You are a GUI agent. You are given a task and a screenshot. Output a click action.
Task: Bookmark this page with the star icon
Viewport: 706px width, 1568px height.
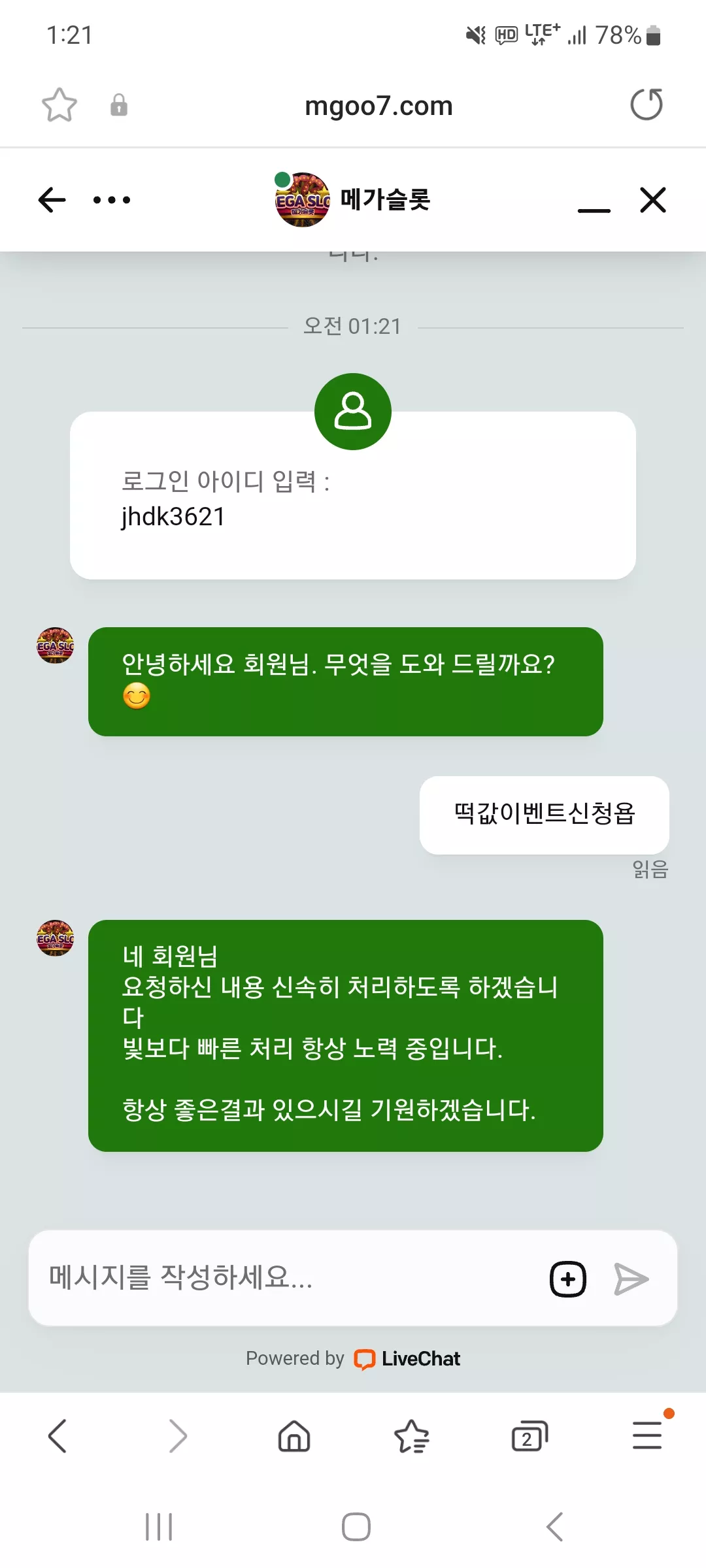point(59,105)
